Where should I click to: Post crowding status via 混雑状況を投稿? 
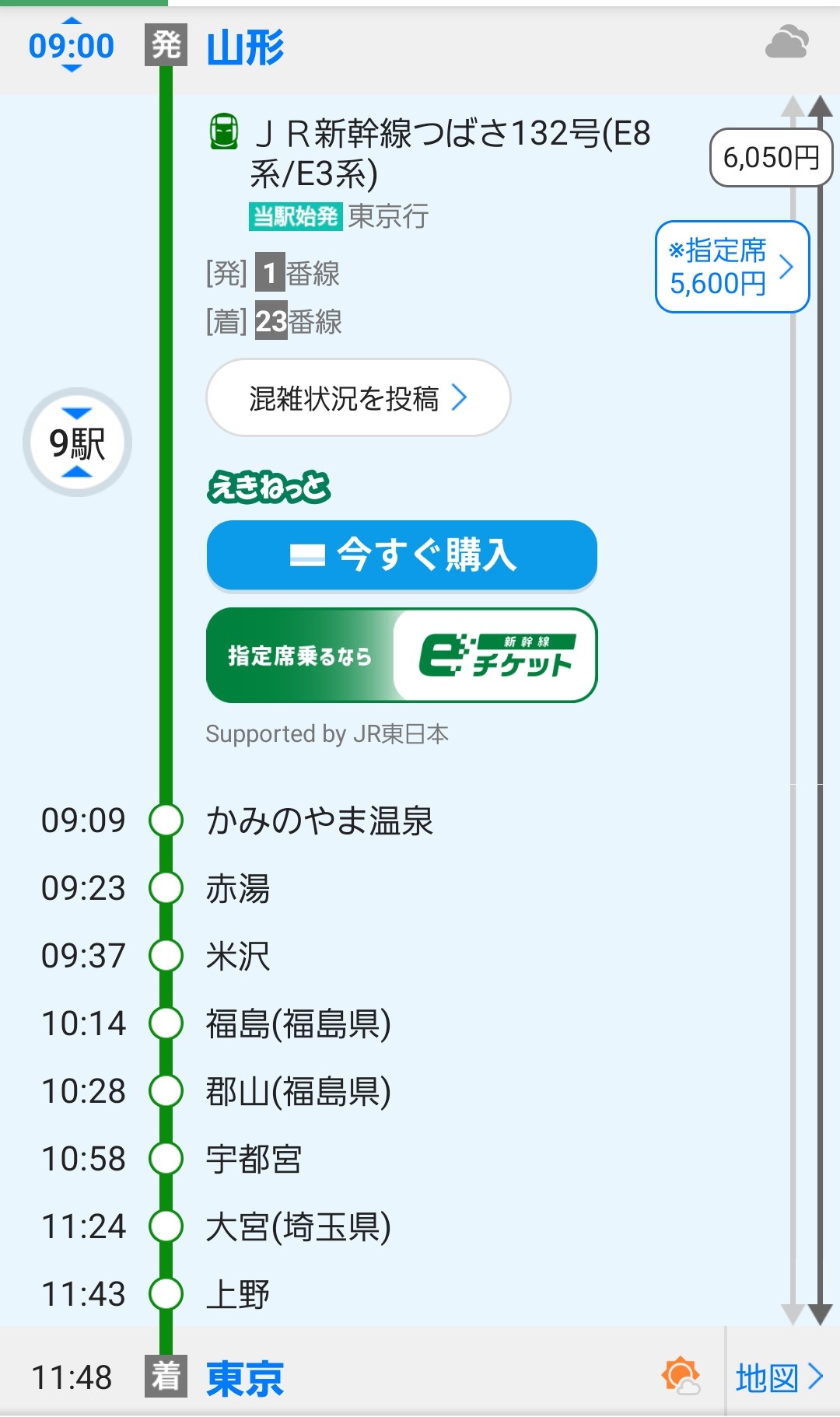[358, 398]
